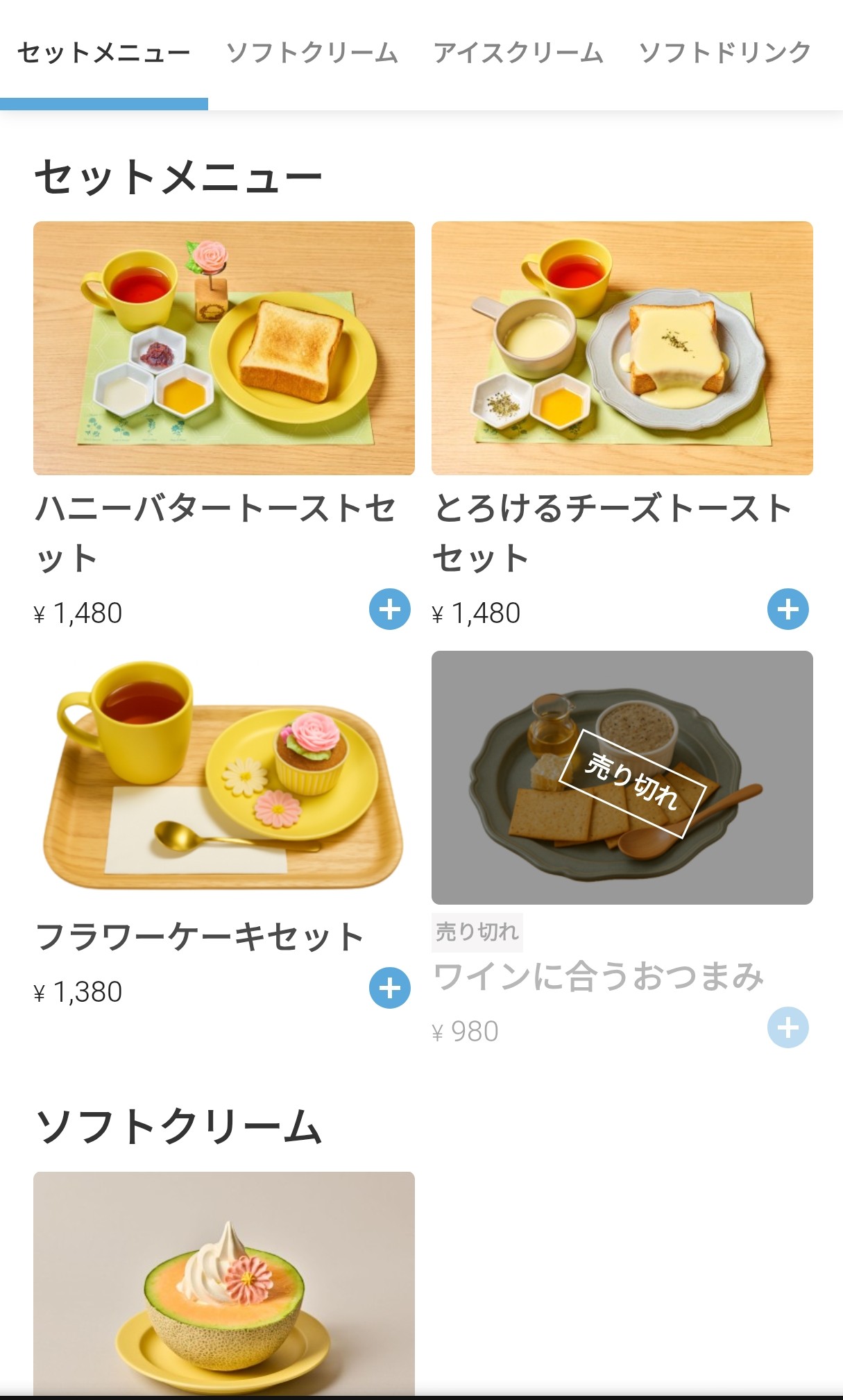Add フラワーケーキセット with its plus button
The height and width of the screenshot is (1400, 843).
(390, 988)
